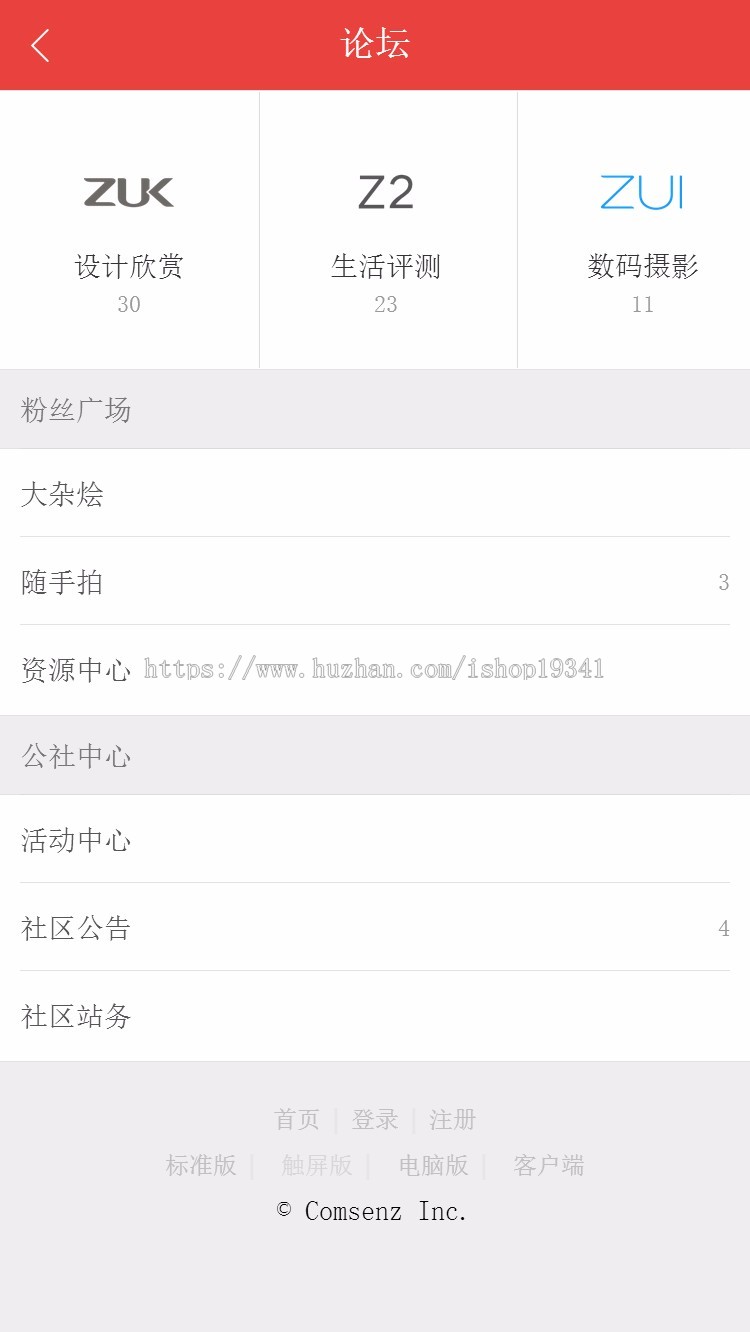This screenshot has height=1332, width=750.
Task: Tap 登录 to sign in
Action: coord(373,1119)
